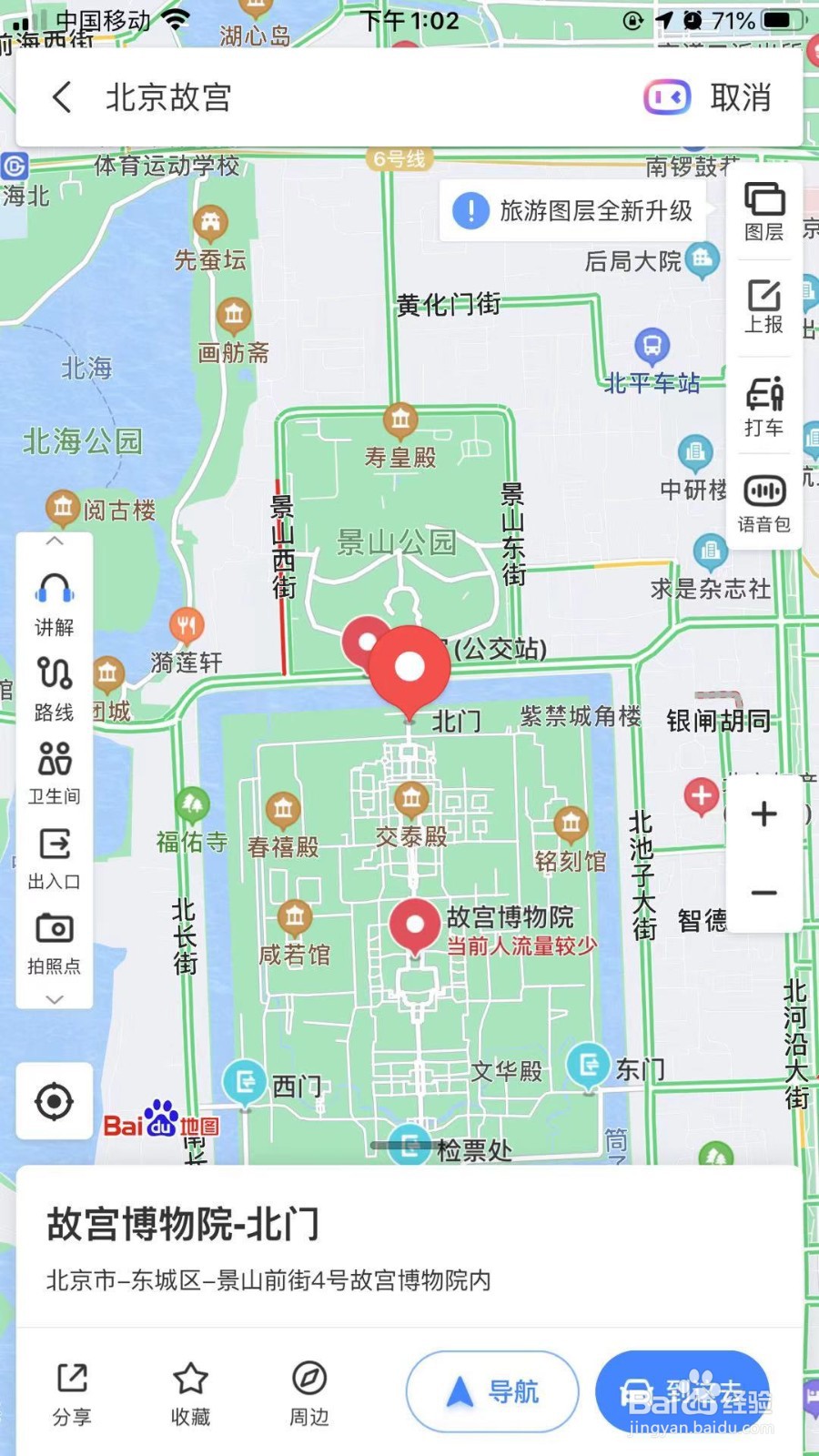The height and width of the screenshot is (1456, 819).
Task: Zoom in using the plus control
Action: coord(763,814)
